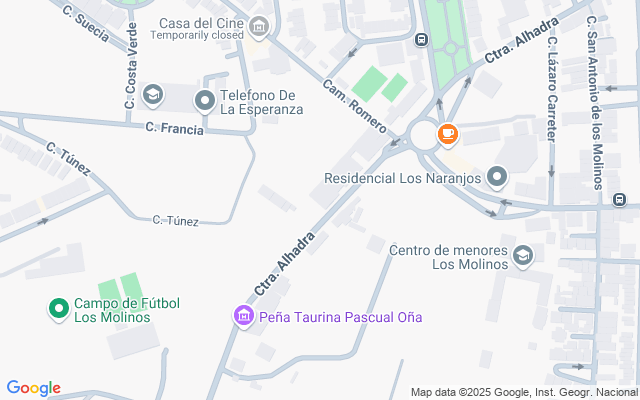Open Peña Taurina Pascual Oña marker

(242, 317)
